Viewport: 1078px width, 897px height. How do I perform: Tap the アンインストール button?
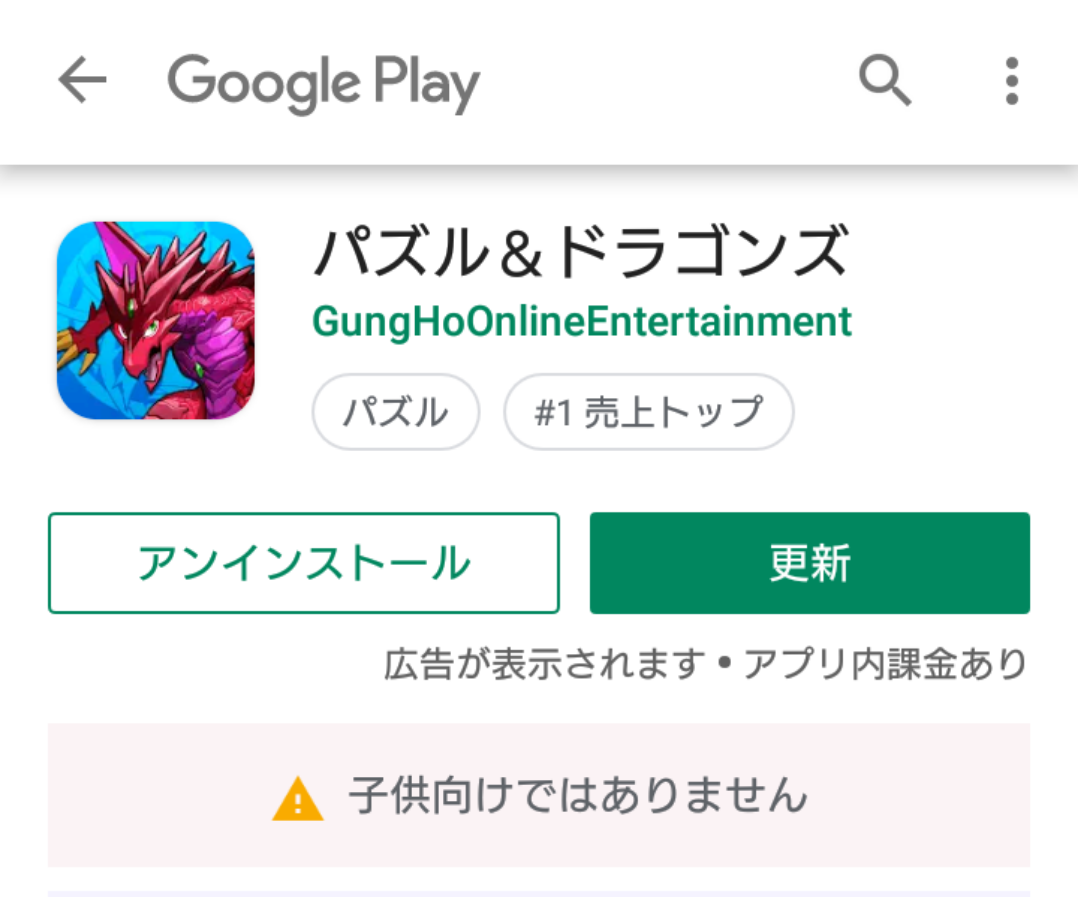pyautogui.click(x=303, y=563)
